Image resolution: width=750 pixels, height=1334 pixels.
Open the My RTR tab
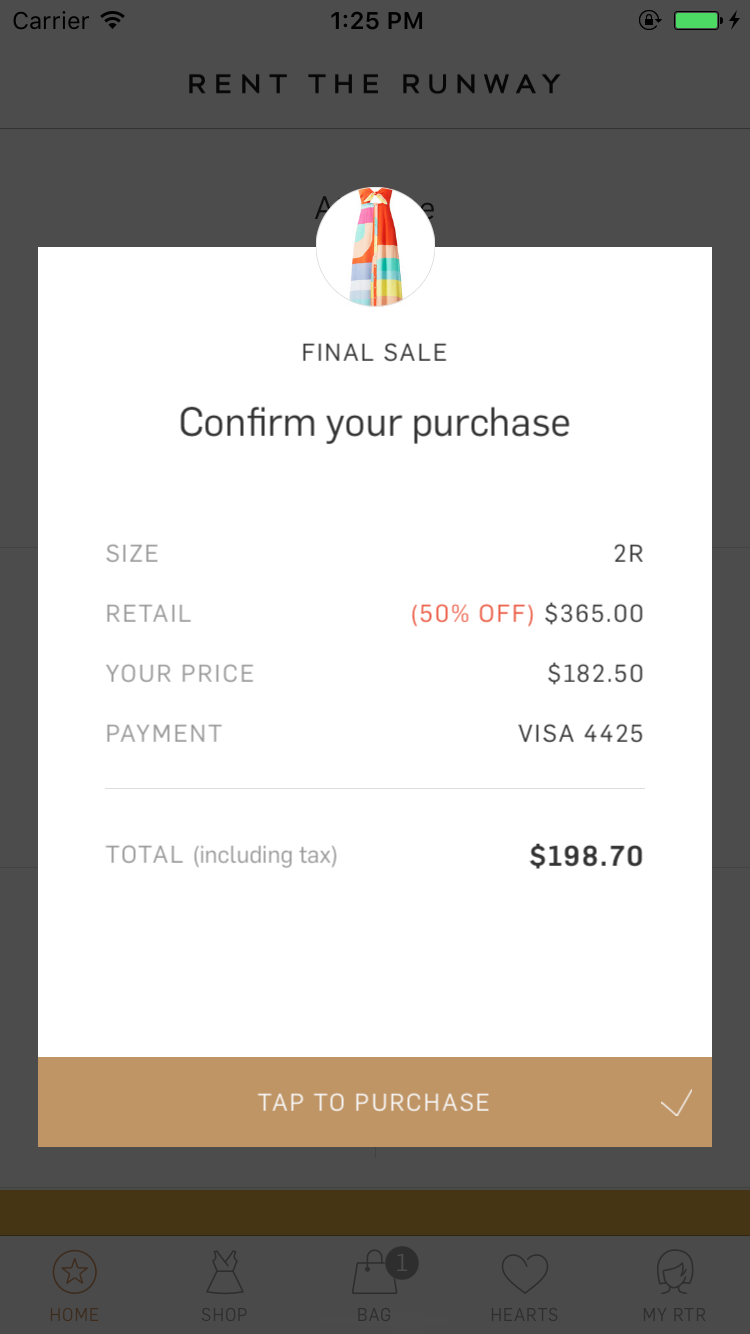tap(675, 1285)
